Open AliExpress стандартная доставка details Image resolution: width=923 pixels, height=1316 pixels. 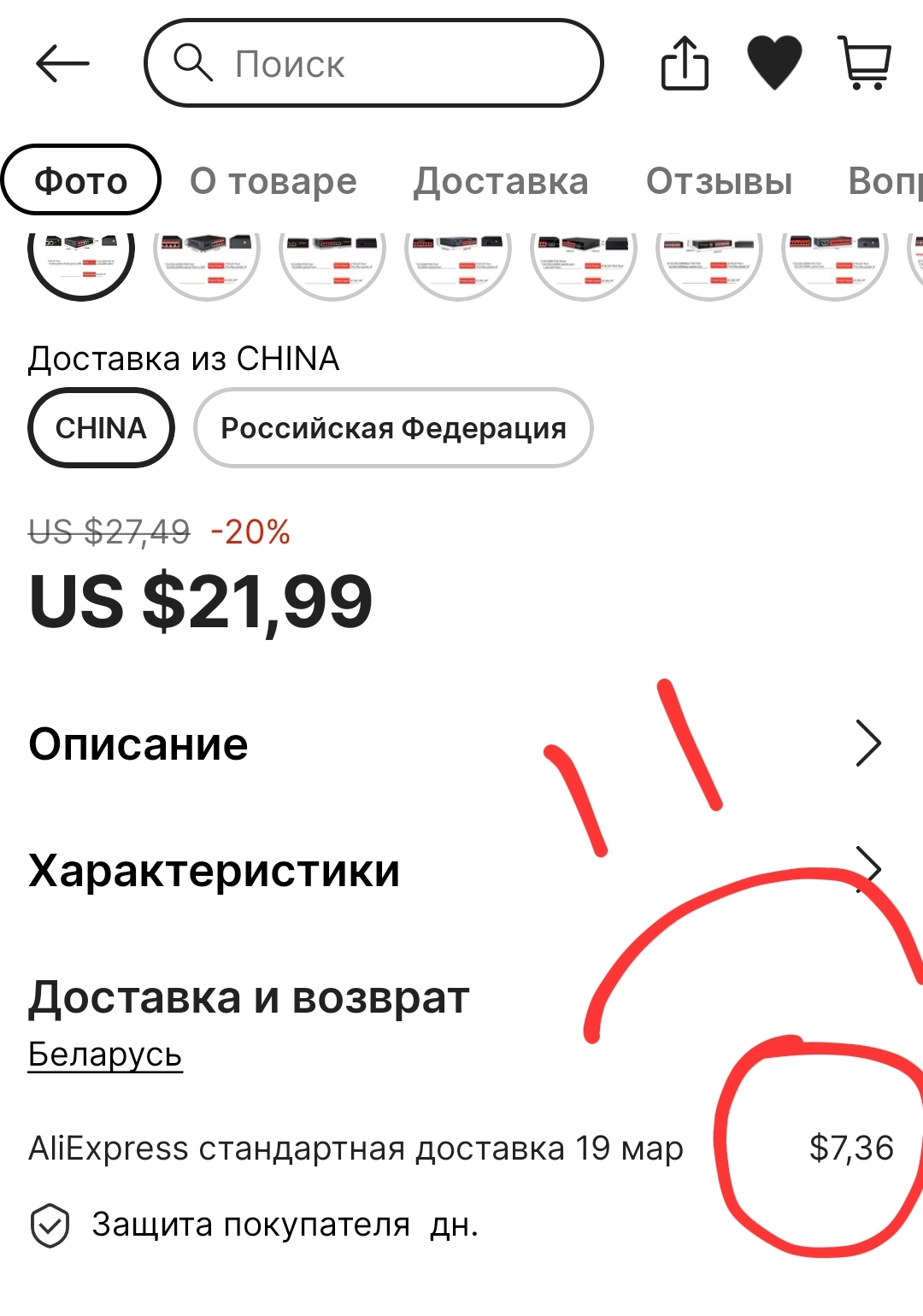356,1149
